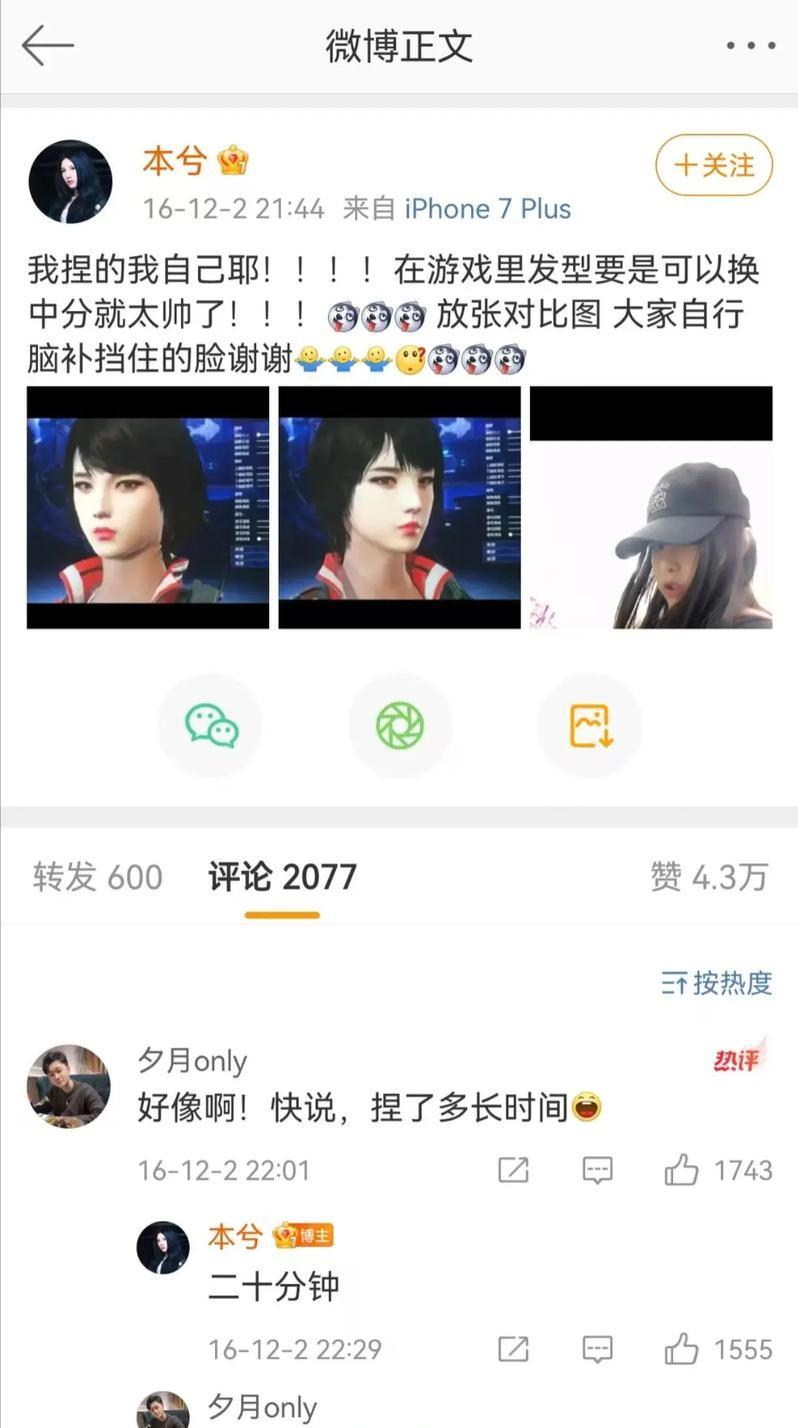798x1428 pixels.
Task: Go back with the arrow icon
Action: pyautogui.click(x=48, y=46)
